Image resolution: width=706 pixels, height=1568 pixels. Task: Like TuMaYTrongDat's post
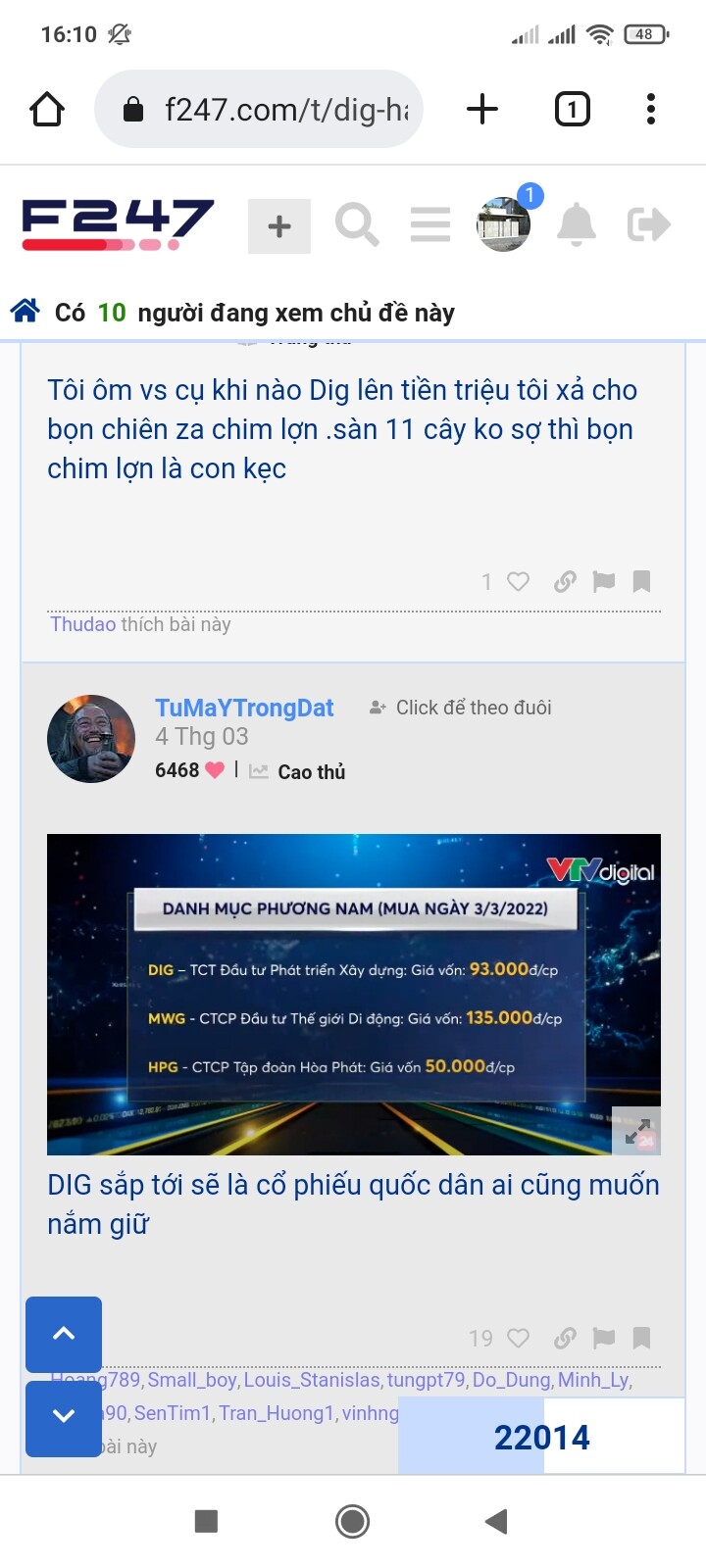518,1339
